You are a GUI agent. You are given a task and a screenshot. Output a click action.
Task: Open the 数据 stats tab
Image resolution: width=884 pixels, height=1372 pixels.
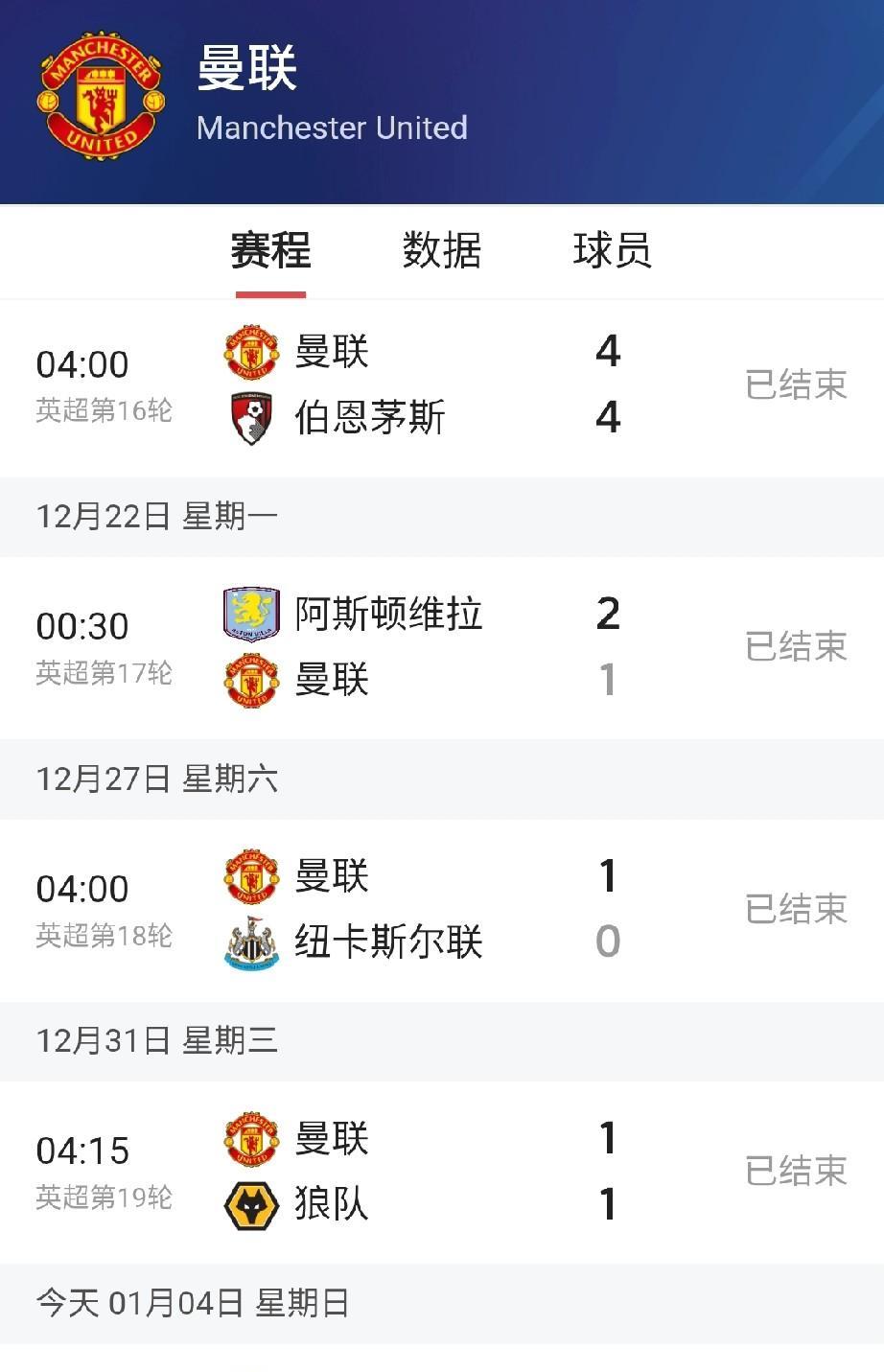coord(441,251)
